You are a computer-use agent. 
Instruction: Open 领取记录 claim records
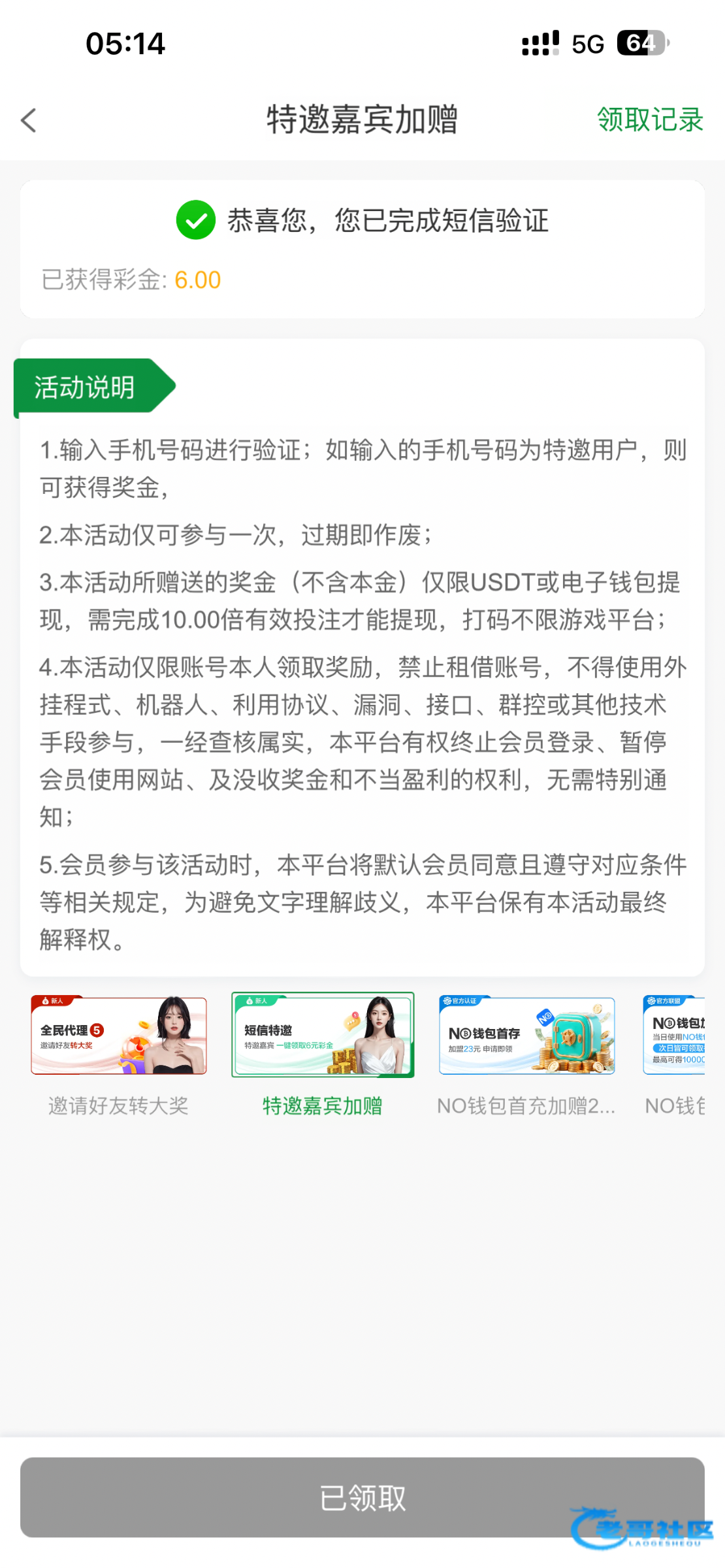pyautogui.click(x=649, y=120)
